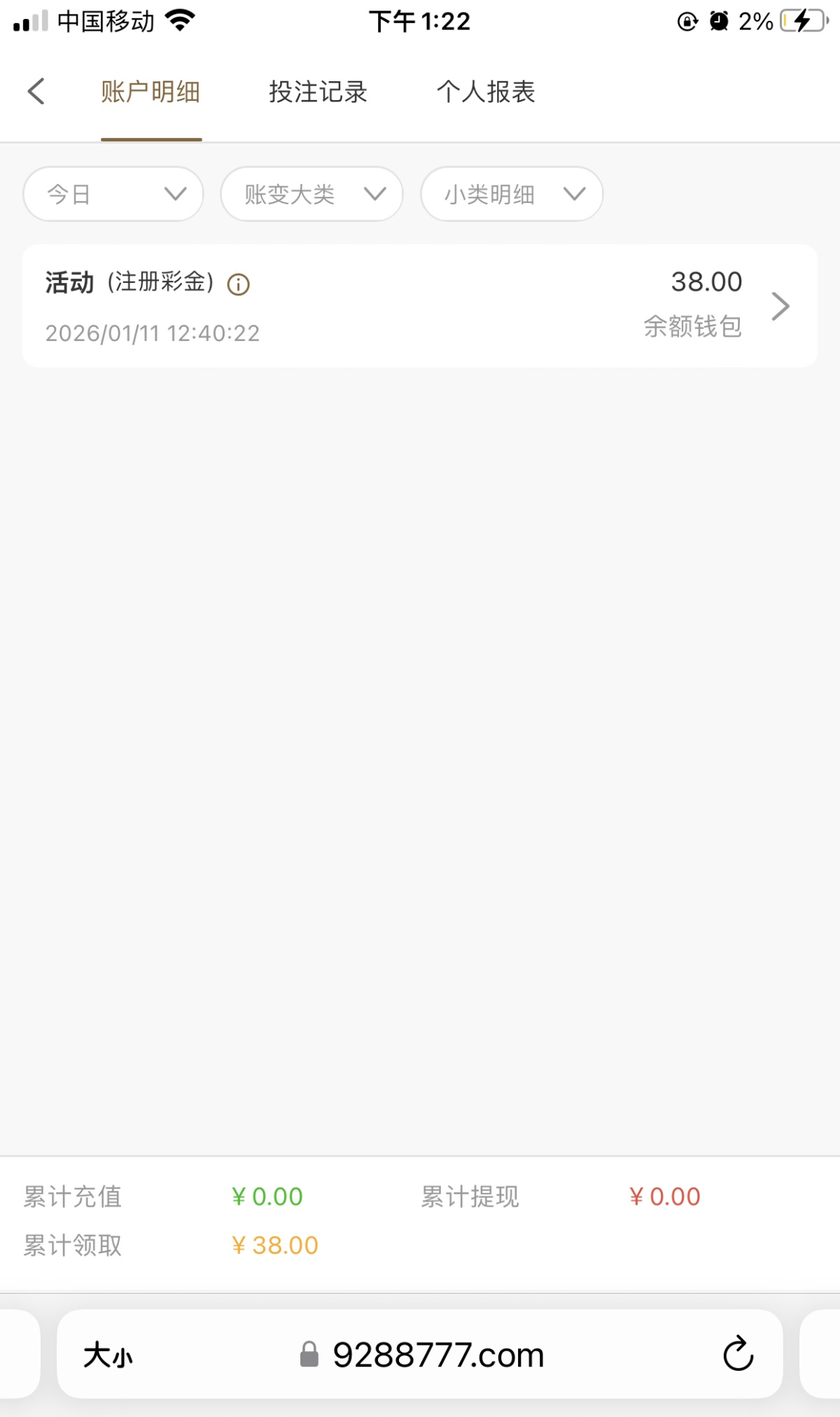The image size is (840, 1417).
Task: Open the 账变大类 filter dropdown
Action: coord(311,194)
